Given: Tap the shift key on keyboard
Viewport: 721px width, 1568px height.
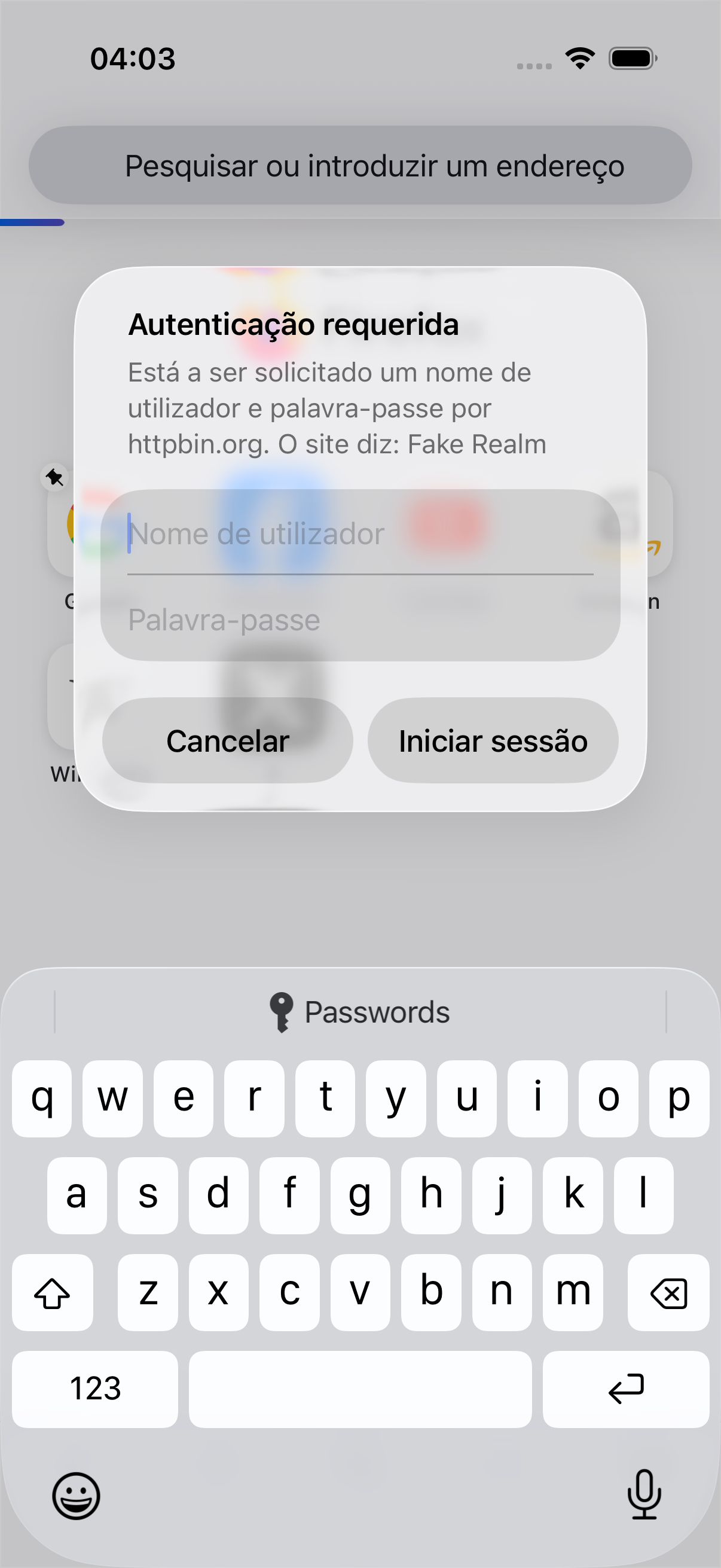Looking at the screenshot, I should click(x=53, y=1292).
